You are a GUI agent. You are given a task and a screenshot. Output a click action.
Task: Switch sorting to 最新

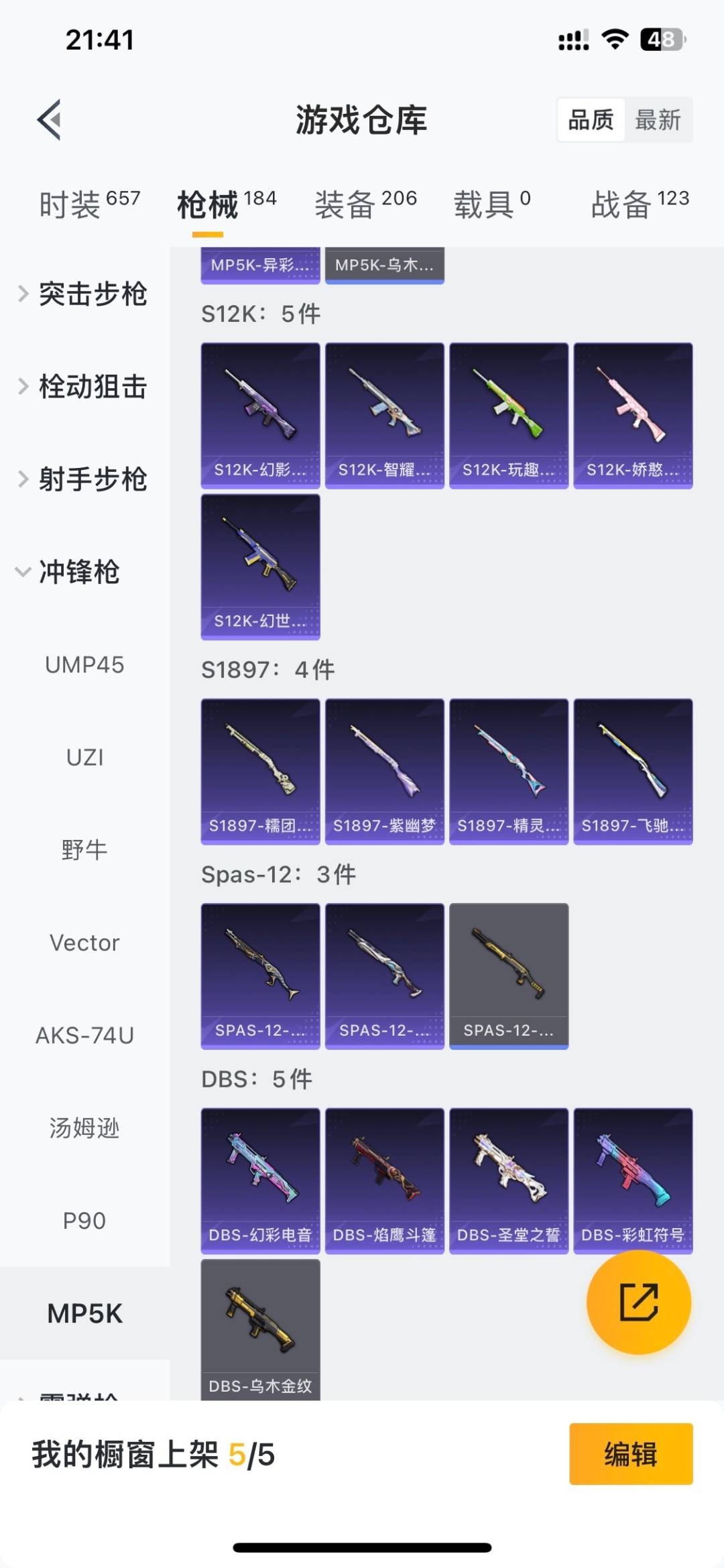(x=660, y=119)
